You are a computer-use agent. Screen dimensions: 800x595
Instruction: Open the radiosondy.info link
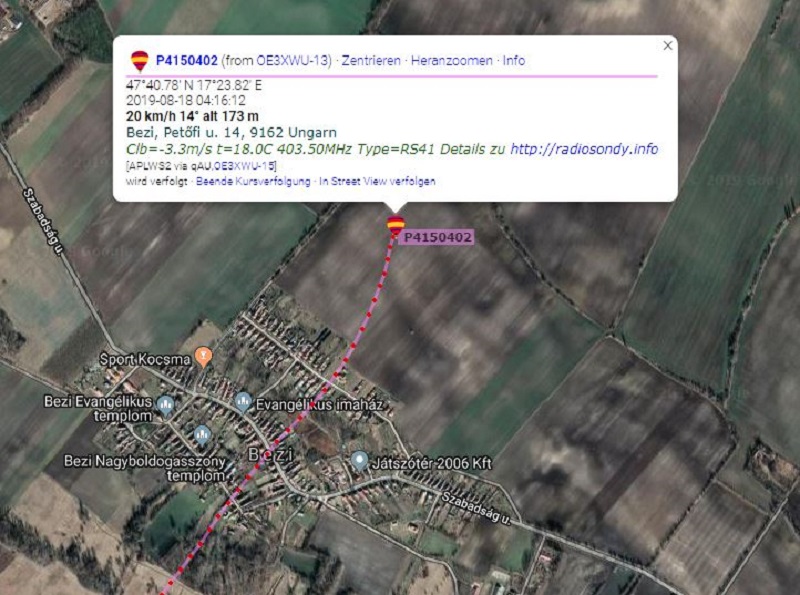point(584,149)
